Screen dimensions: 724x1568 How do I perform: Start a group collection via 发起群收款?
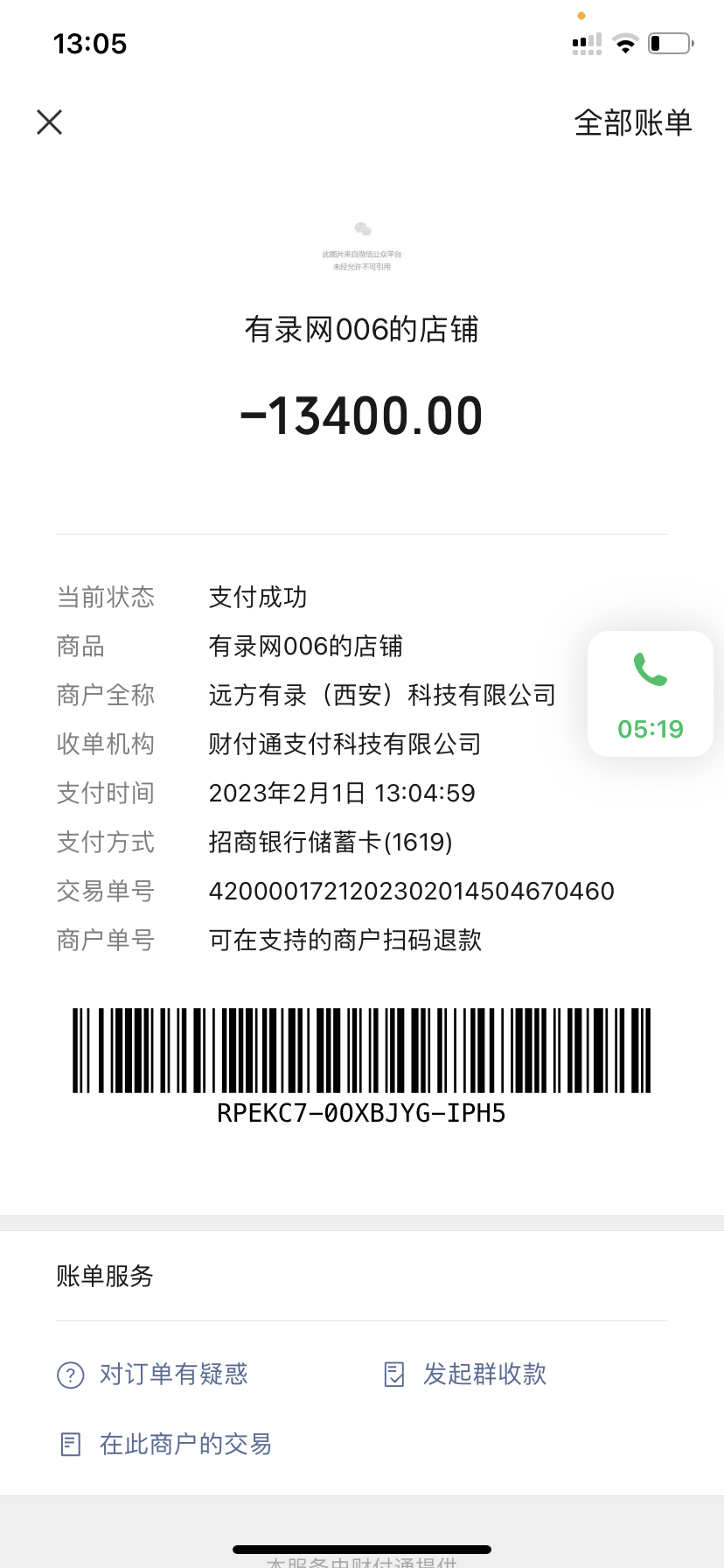[466, 1374]
